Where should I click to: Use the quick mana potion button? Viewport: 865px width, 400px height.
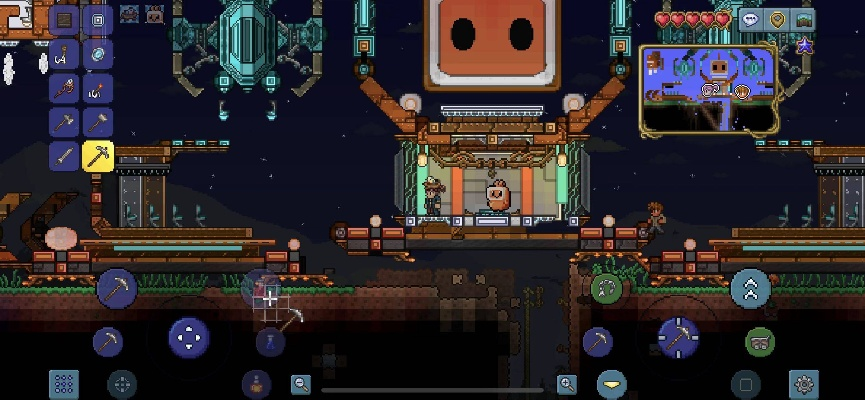pyautogui.click(x=268, y=342)
